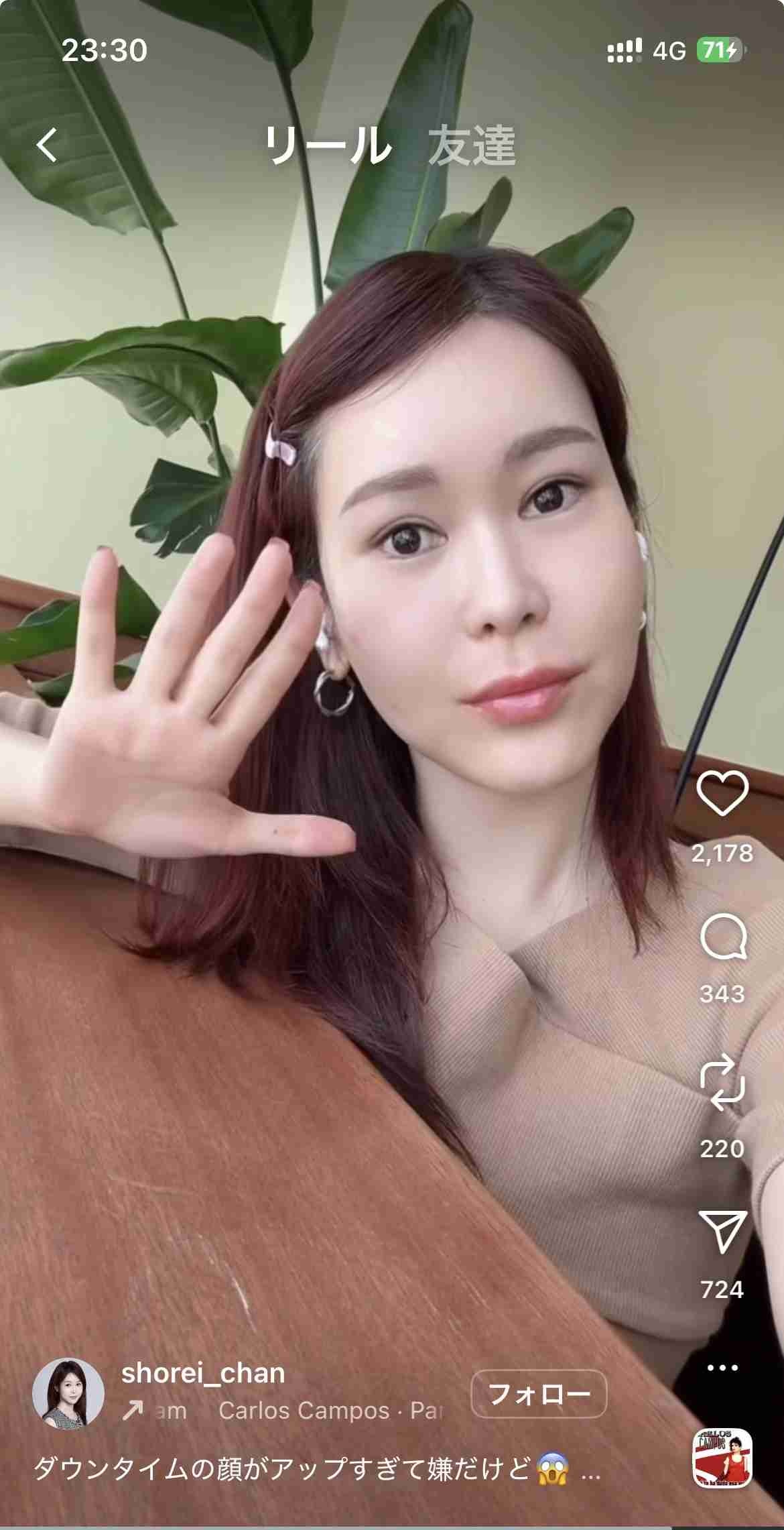The height and width of the screenshot is (1530, 784).
Task: Repost this reel
Action: 722,1082
